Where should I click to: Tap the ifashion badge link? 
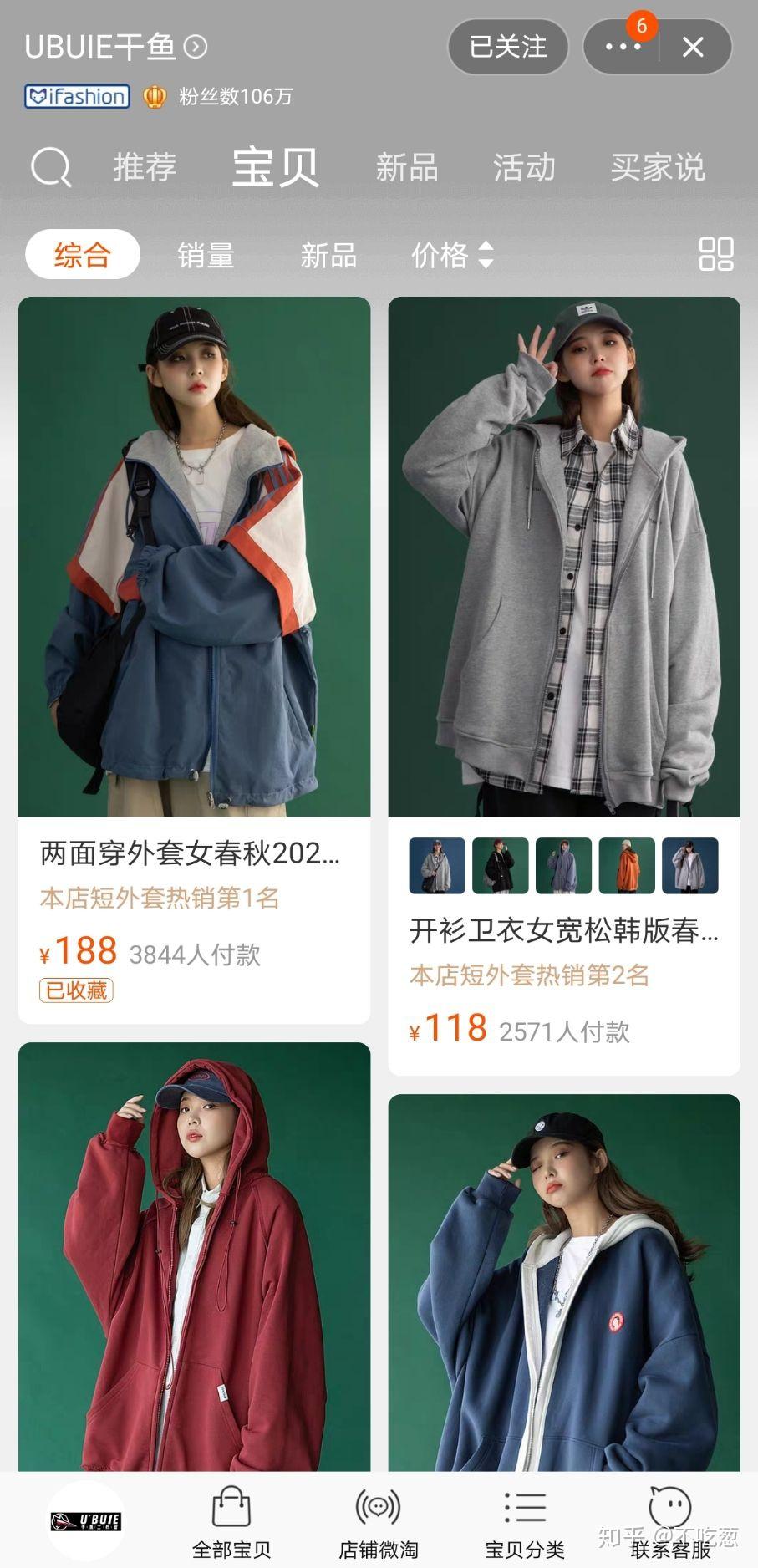pyautogui.click(x=76, y=96)
